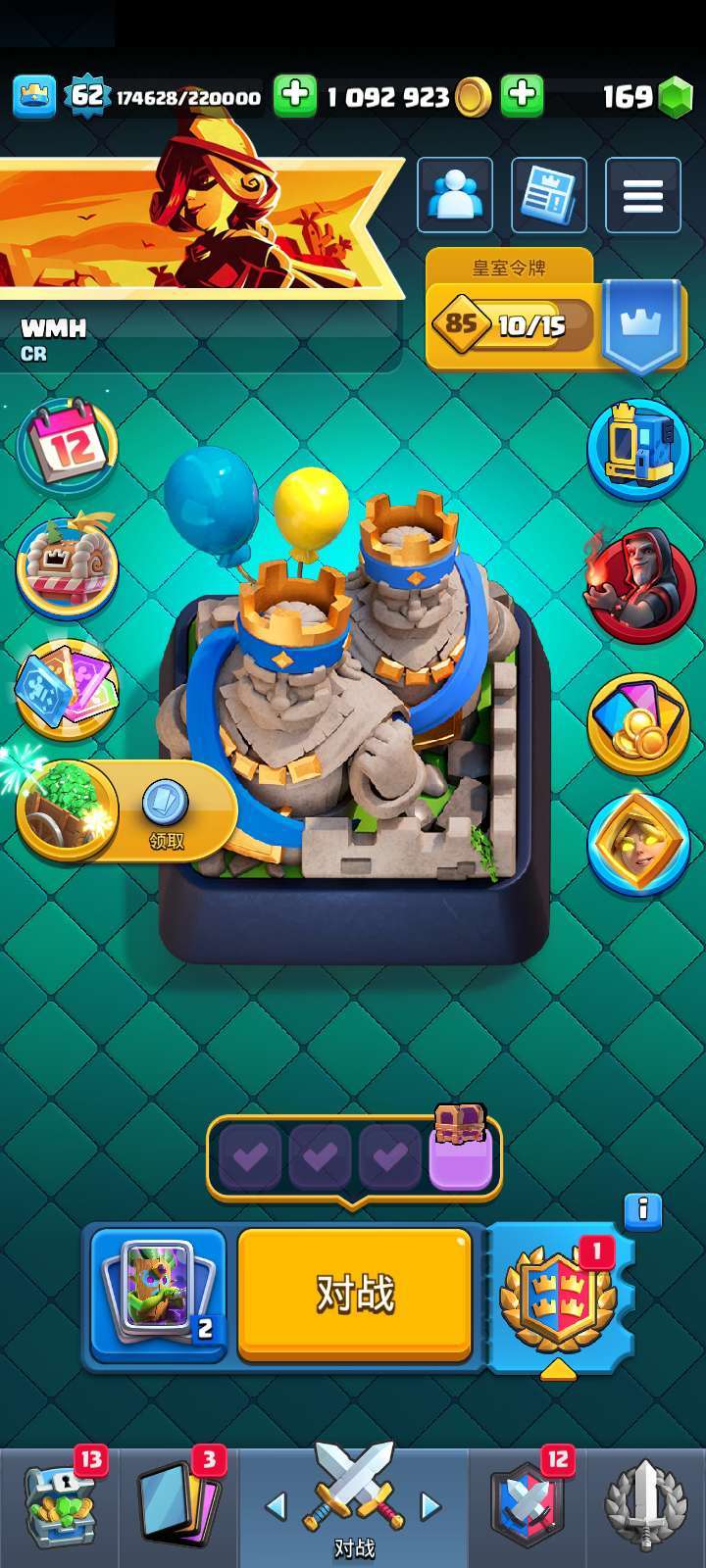
Task: Switch to the clan shield tab
Action: click(x=528, y=1506)
